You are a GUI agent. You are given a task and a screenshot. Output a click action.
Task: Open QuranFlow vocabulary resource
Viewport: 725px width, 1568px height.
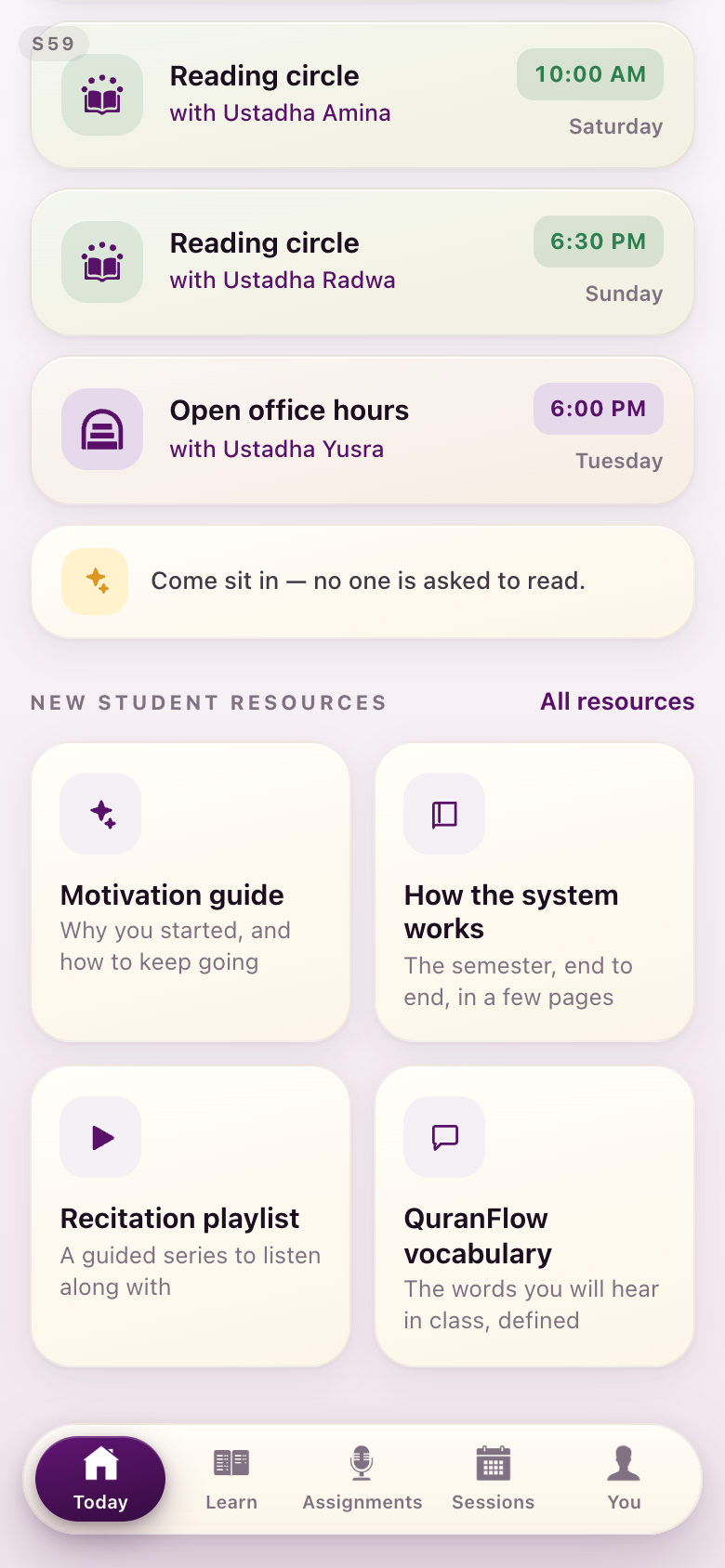click(534, 1216)
